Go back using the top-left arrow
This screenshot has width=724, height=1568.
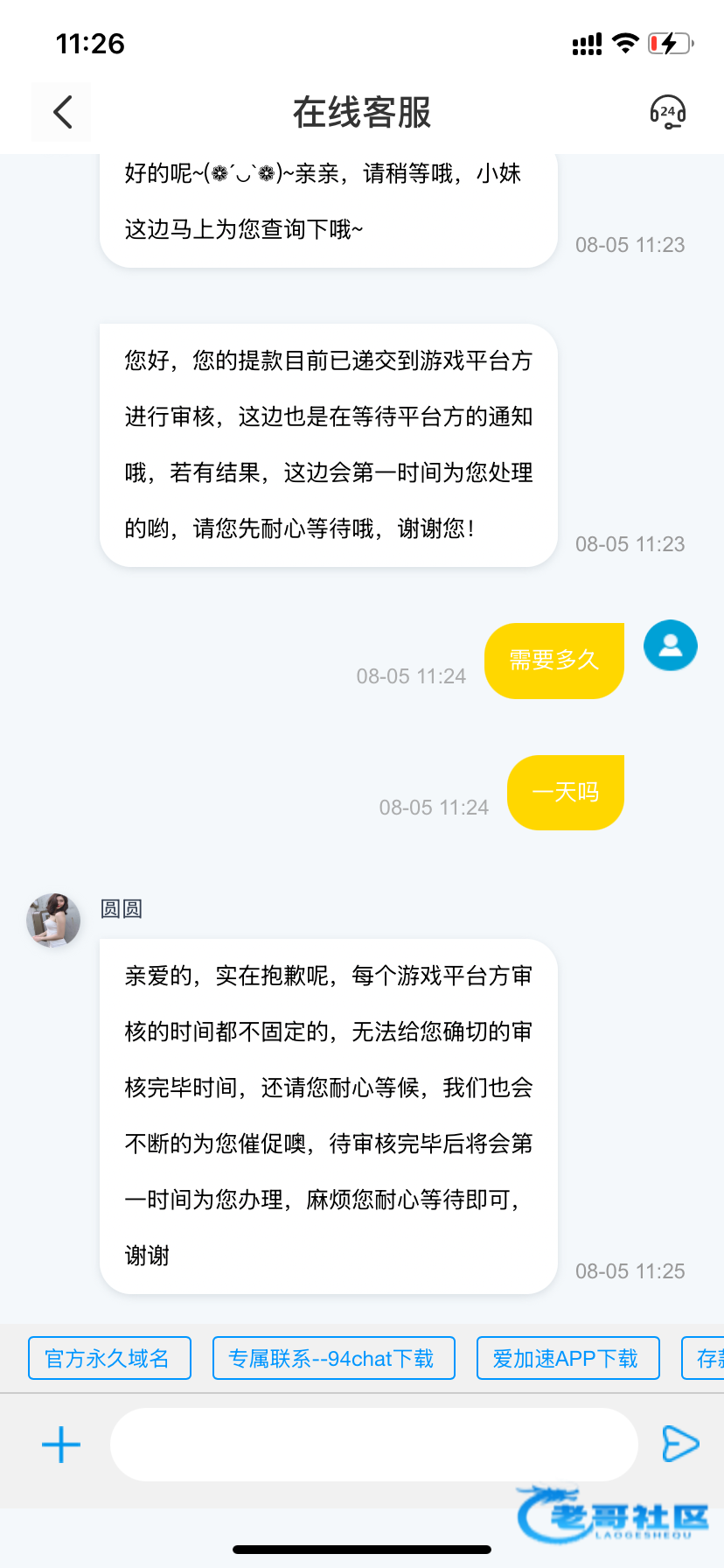62,112
